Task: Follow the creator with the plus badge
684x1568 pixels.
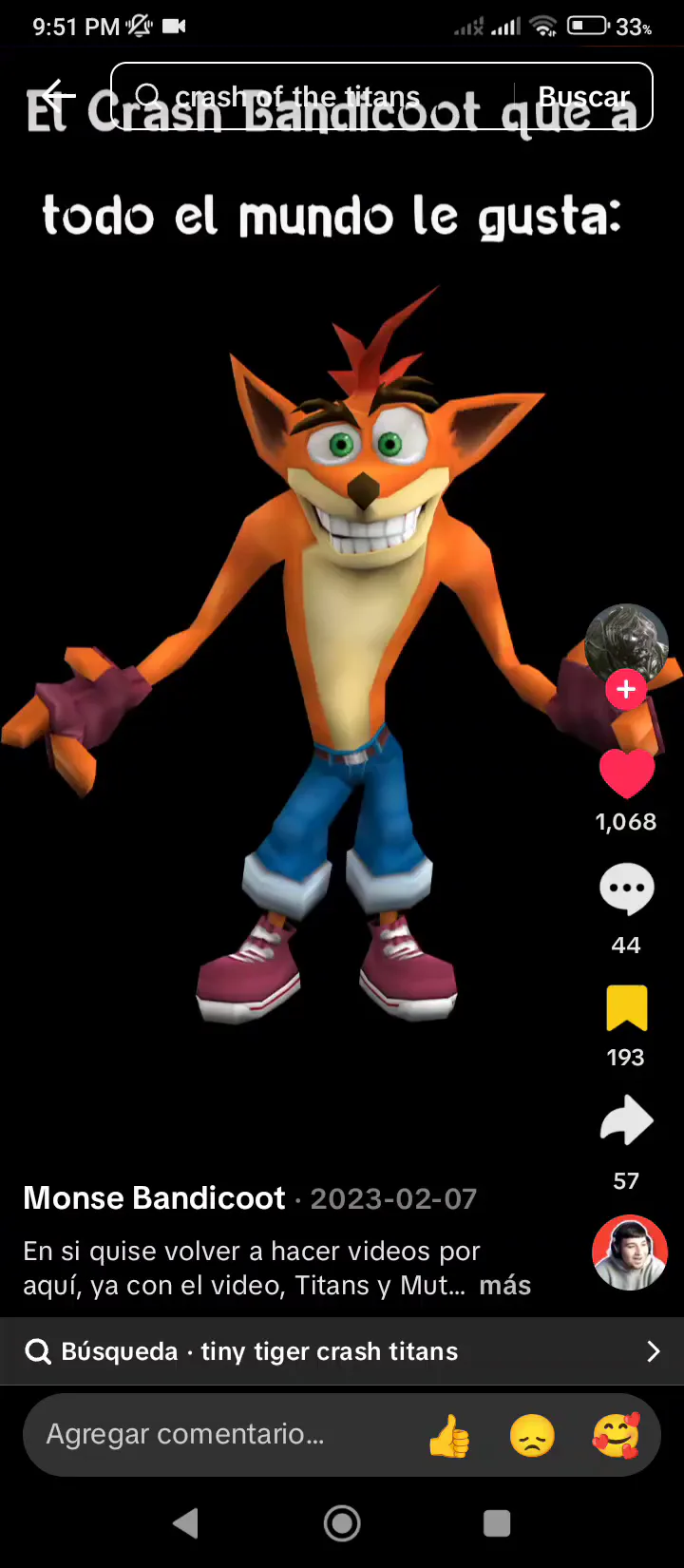Action: pyautogui.click(x=626, y=689)
